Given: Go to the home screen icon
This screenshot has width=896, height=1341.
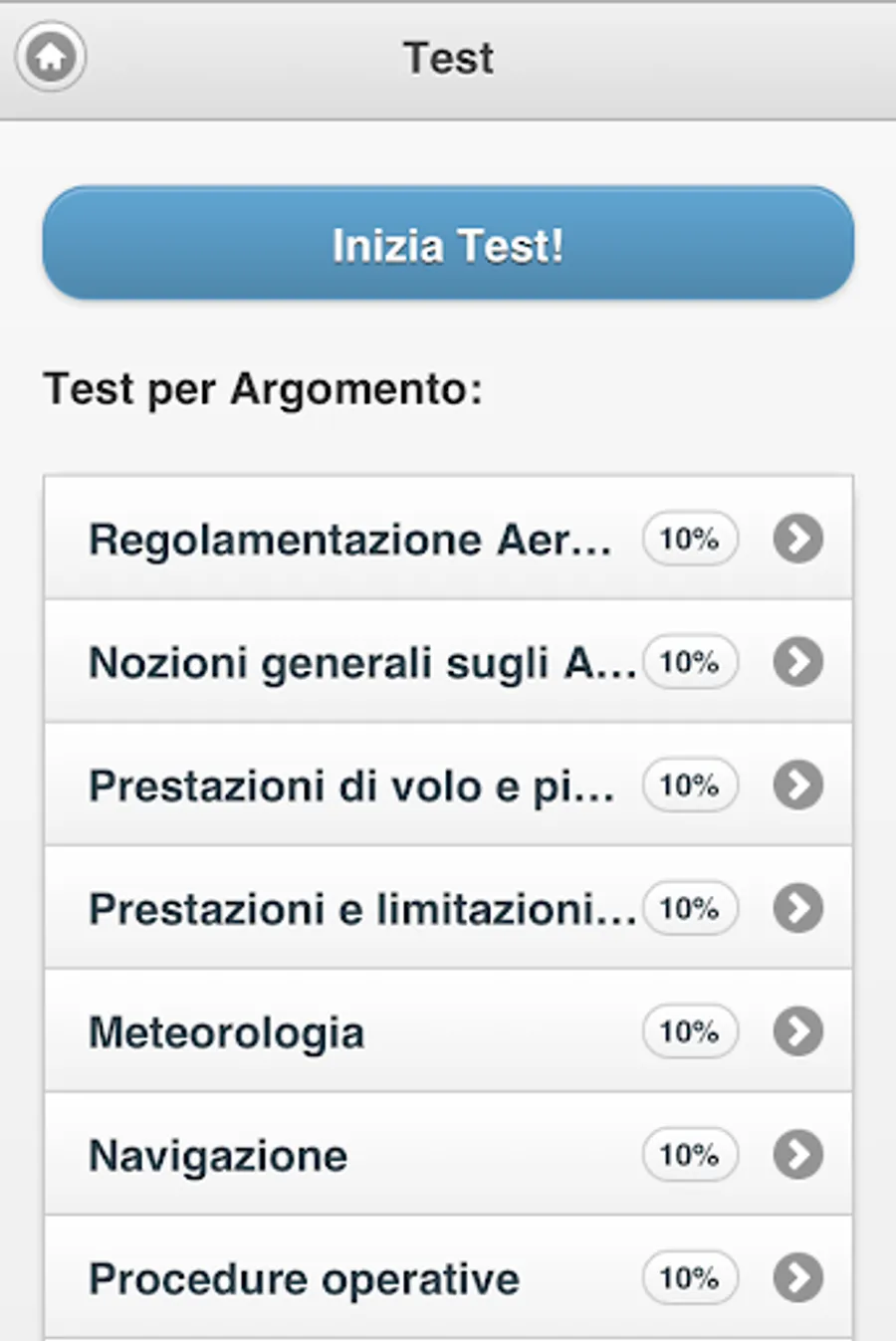Looking at the screenshot, I should click(x=51, y=58).
